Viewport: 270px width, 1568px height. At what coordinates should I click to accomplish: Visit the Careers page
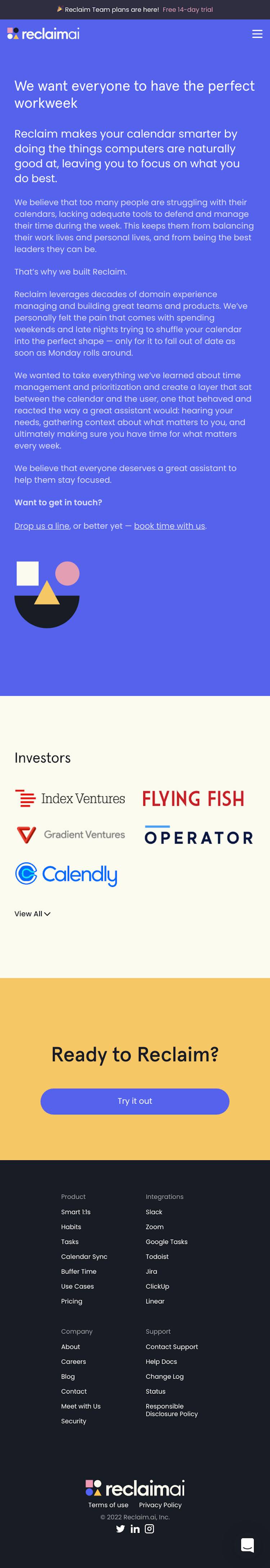(73, 1362)
